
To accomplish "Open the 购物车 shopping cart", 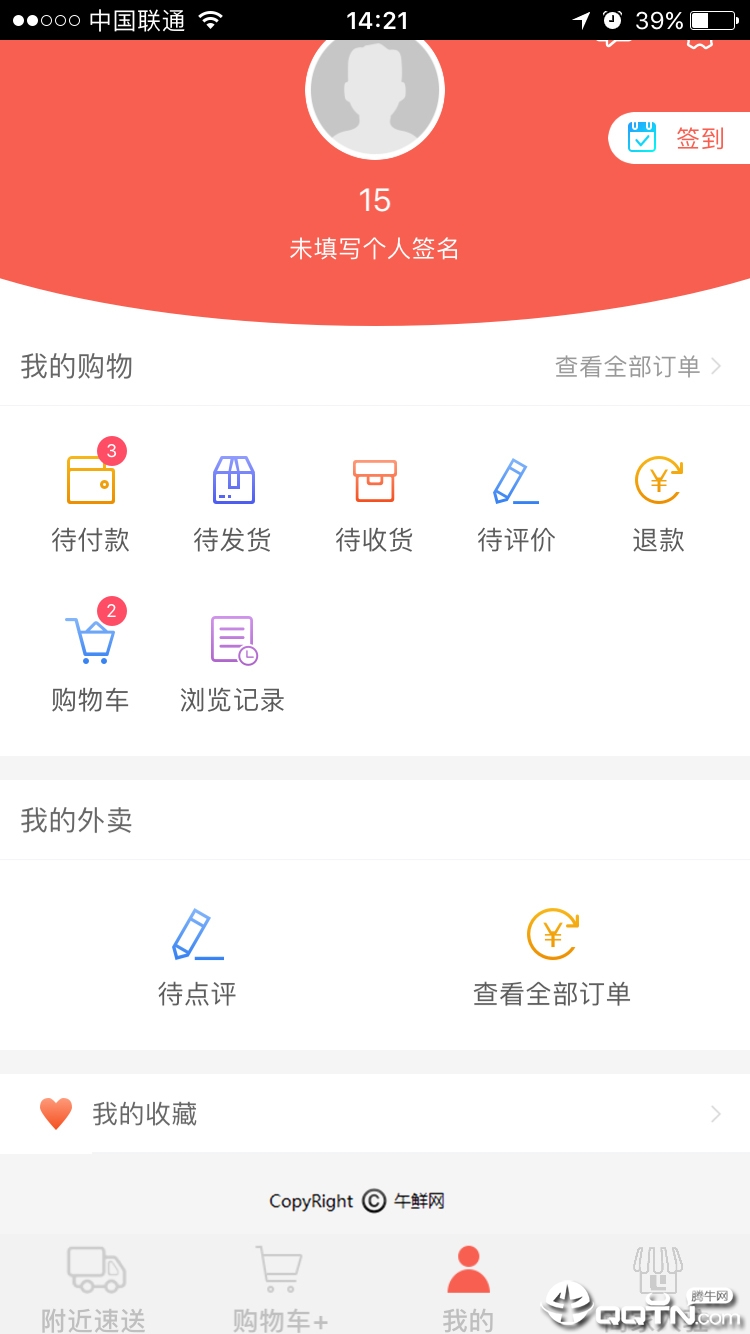I will pyautogui.click(x=91, y=660).
